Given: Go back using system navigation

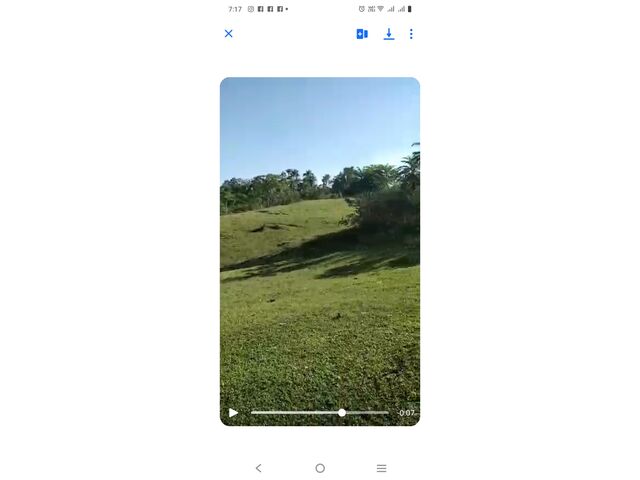Looking at the screenshot, I should point(258,468).
